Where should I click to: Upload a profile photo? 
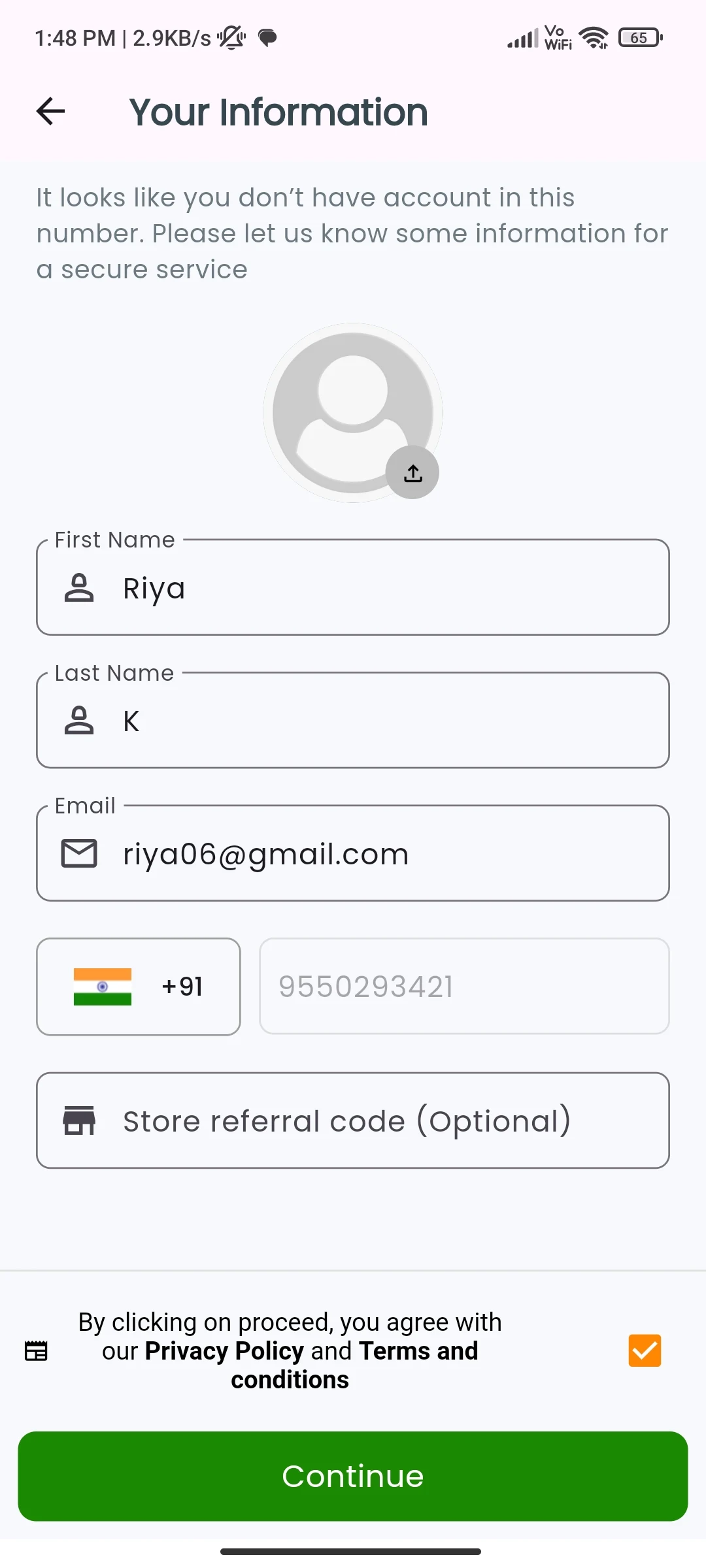point(412,472)
